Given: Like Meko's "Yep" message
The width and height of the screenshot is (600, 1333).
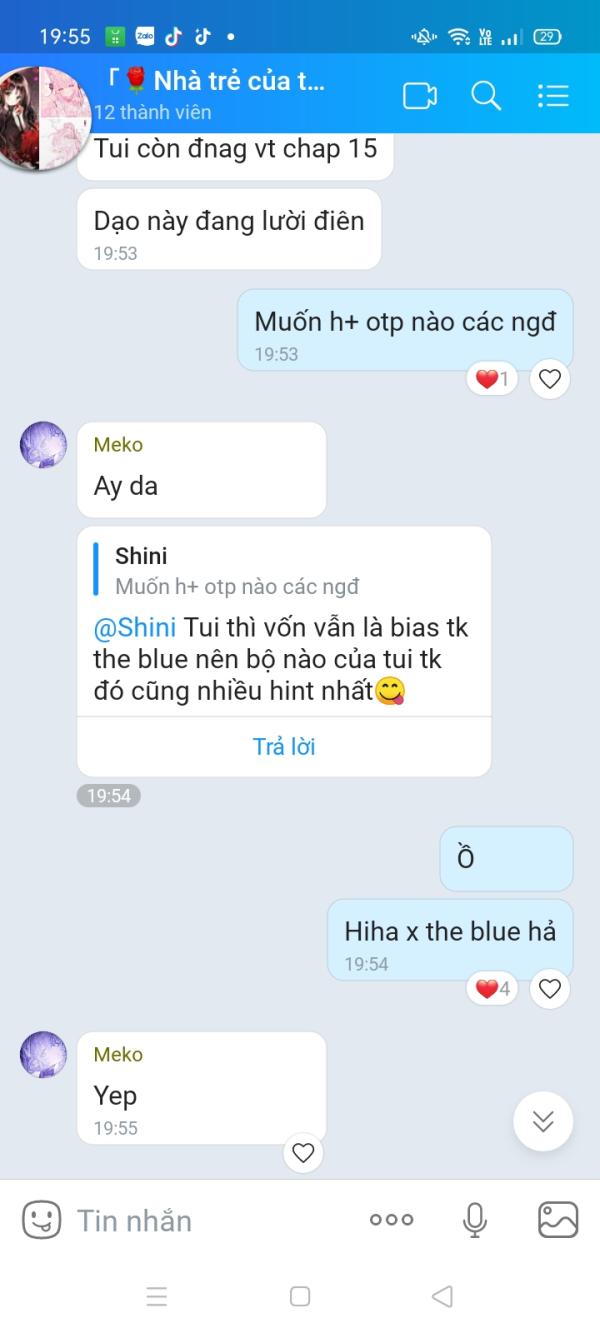Looking at the screenshot, I should [303, 1153].
